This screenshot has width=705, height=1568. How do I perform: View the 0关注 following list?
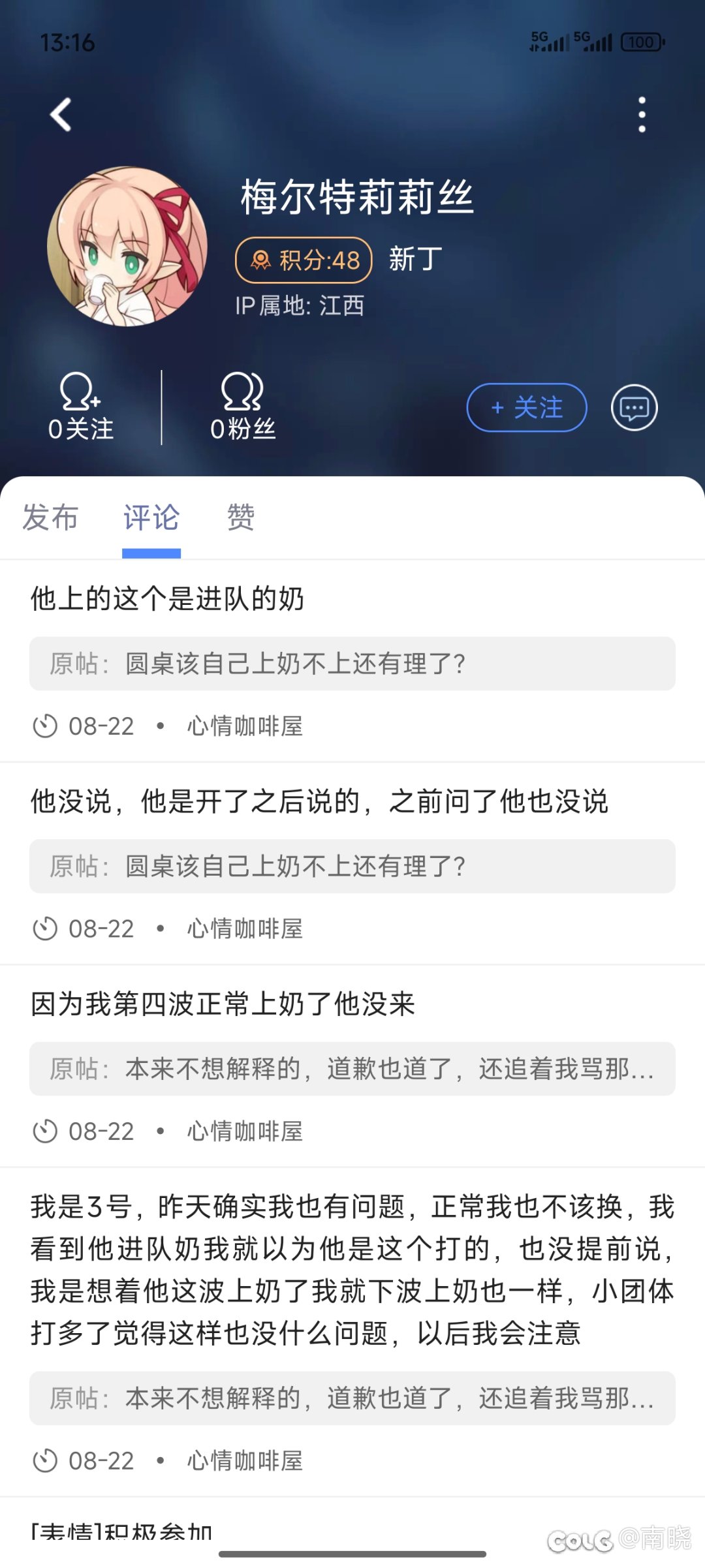(80, 408)
